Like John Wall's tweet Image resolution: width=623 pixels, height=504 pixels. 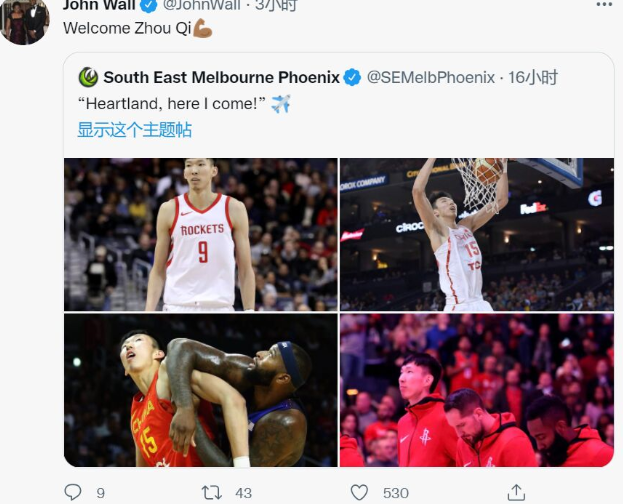[x=360, y=492]
